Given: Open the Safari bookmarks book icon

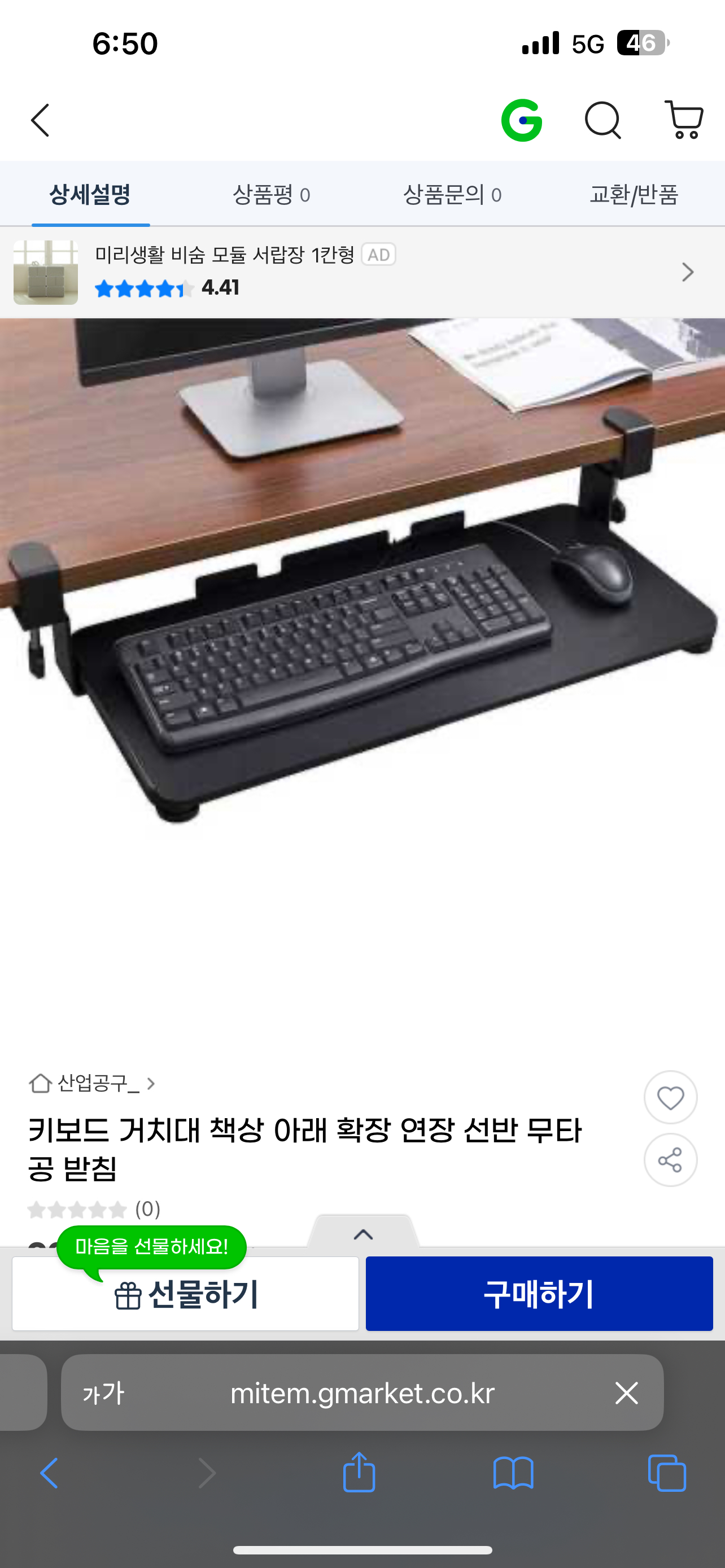Looking at the screenshot, I should pyautogui.click(x=513, y=1473).
